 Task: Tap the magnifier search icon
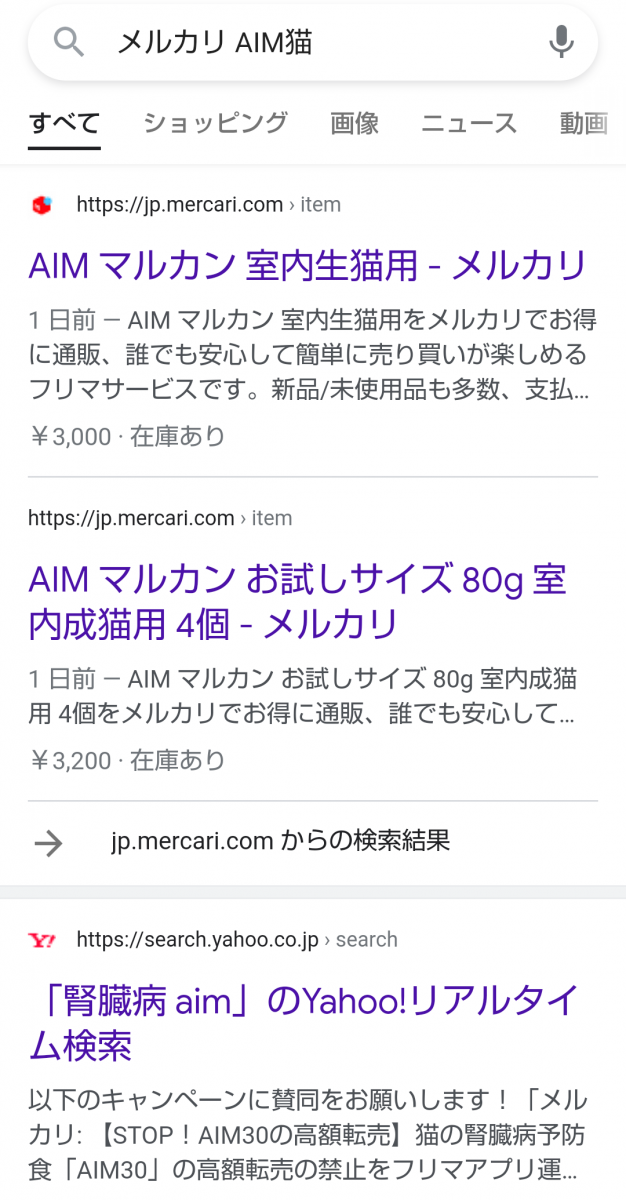point(68,42)
